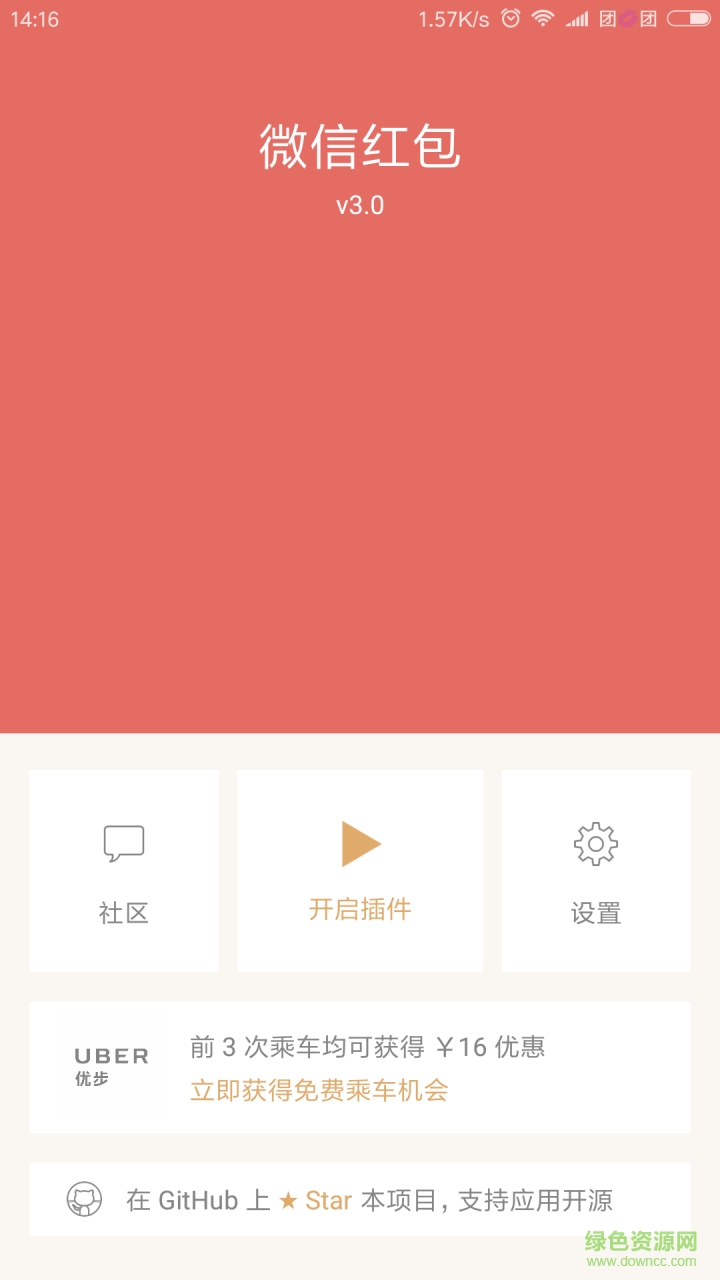Select the 社区 speech bubble icon
720x1280 pixels.
coord(123,842)
